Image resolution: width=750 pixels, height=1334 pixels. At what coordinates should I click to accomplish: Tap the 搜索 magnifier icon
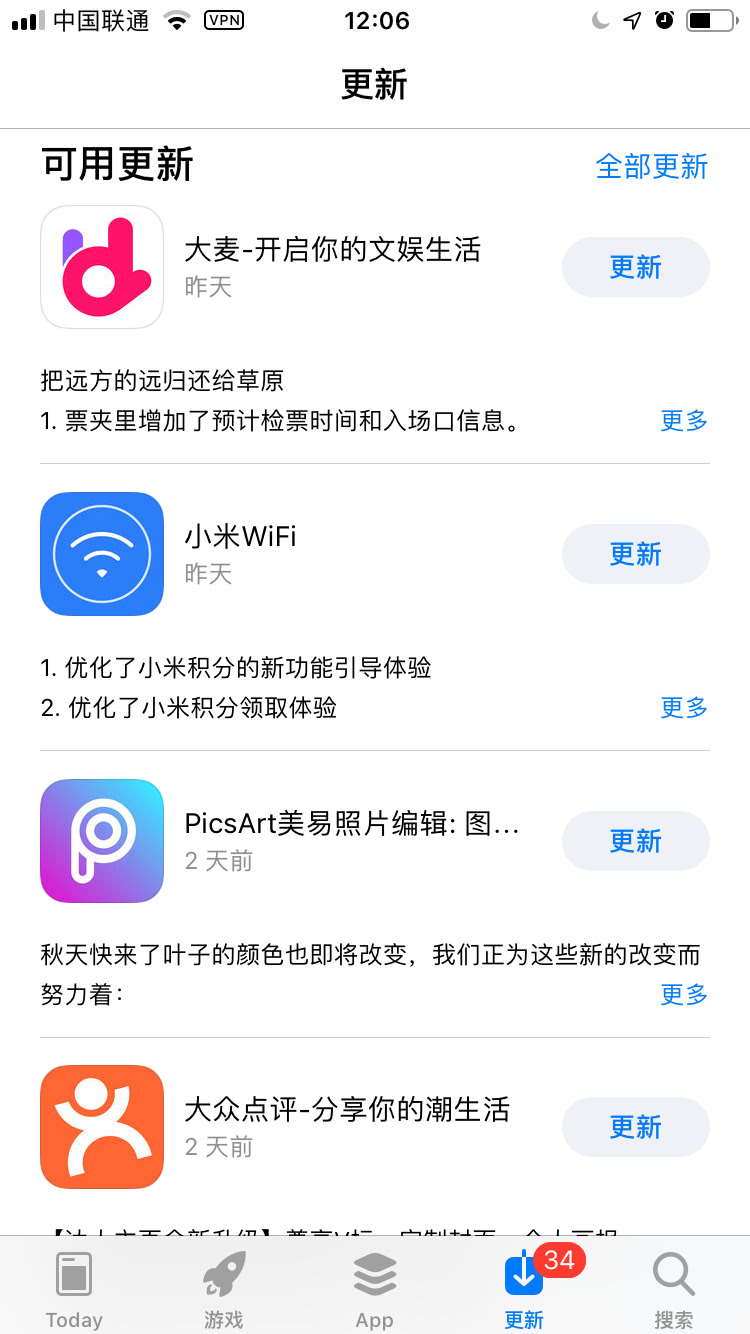coord(673,1272)
